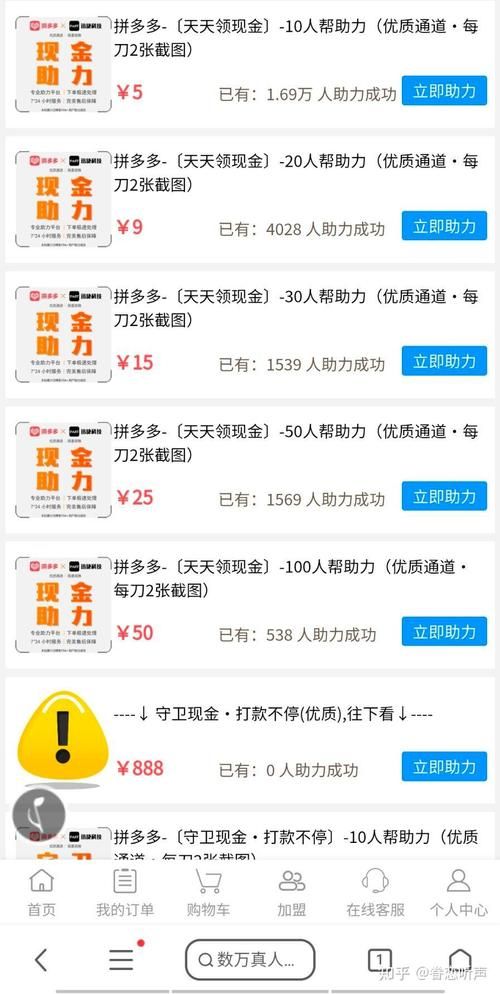Tap 立即助力 for the ¥25 50人 item
This screenshot has width=500, height=994.
(x=444, y=496)
